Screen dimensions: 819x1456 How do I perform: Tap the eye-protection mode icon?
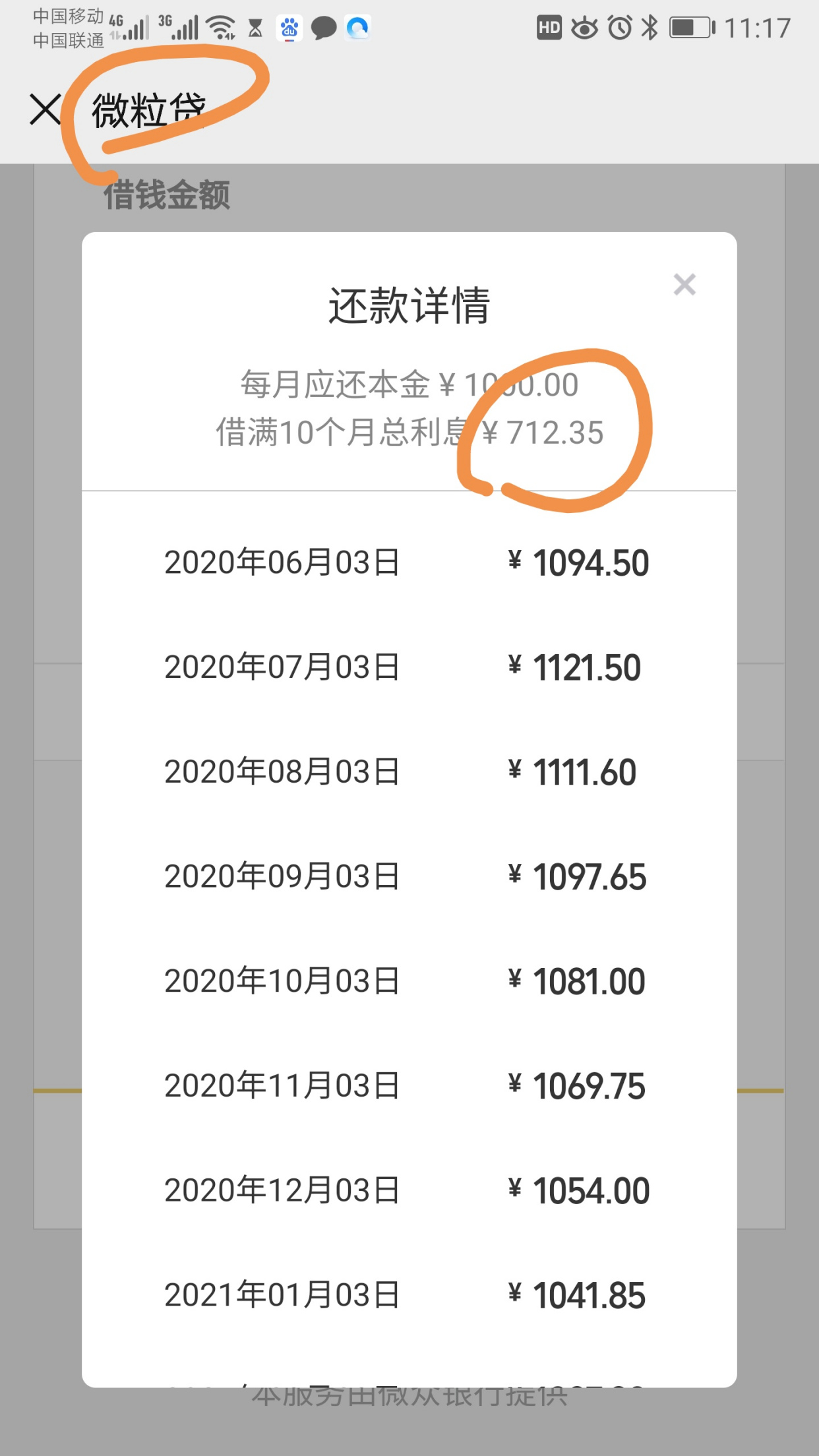point(586,28)
